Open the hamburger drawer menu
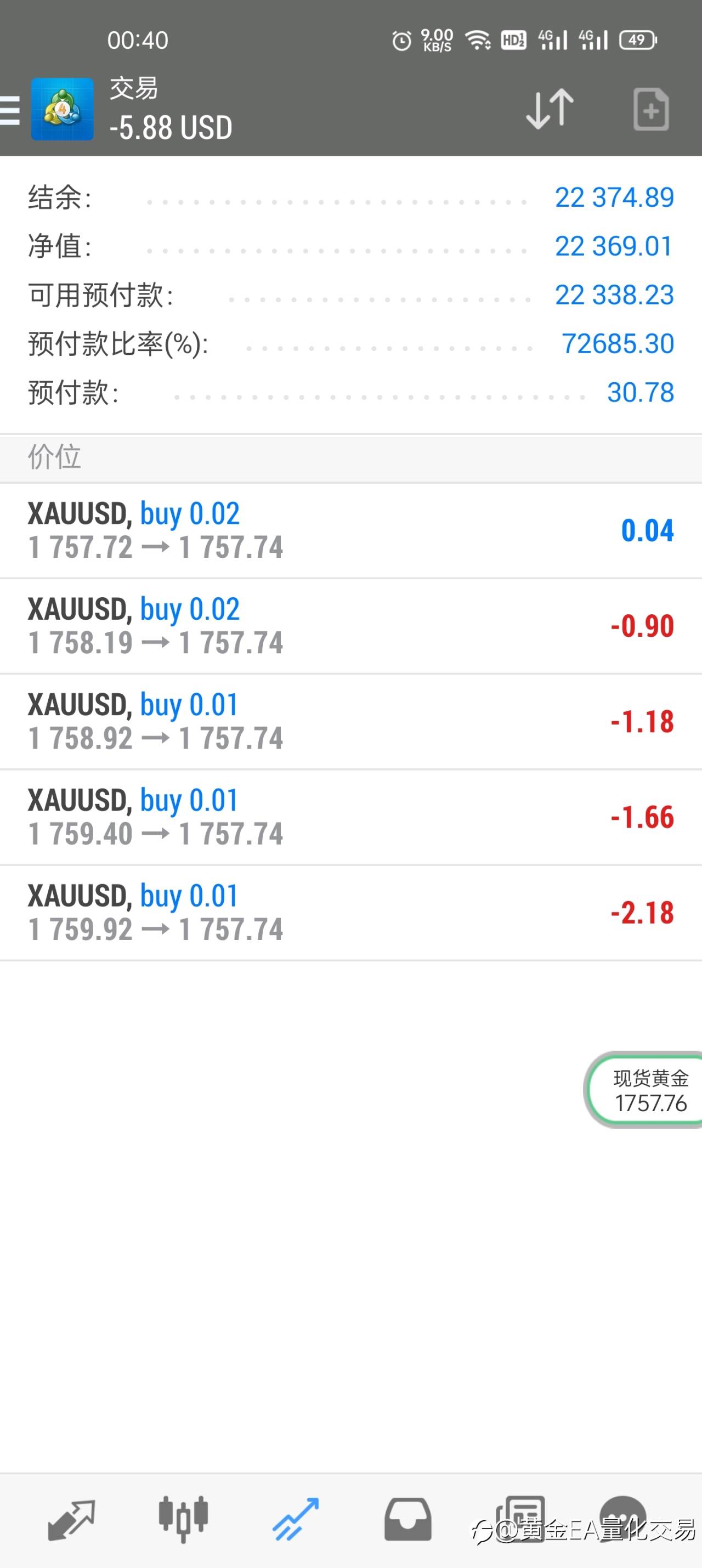The height and width of the screenshot is (1568, 702). (x=10, y=110)
